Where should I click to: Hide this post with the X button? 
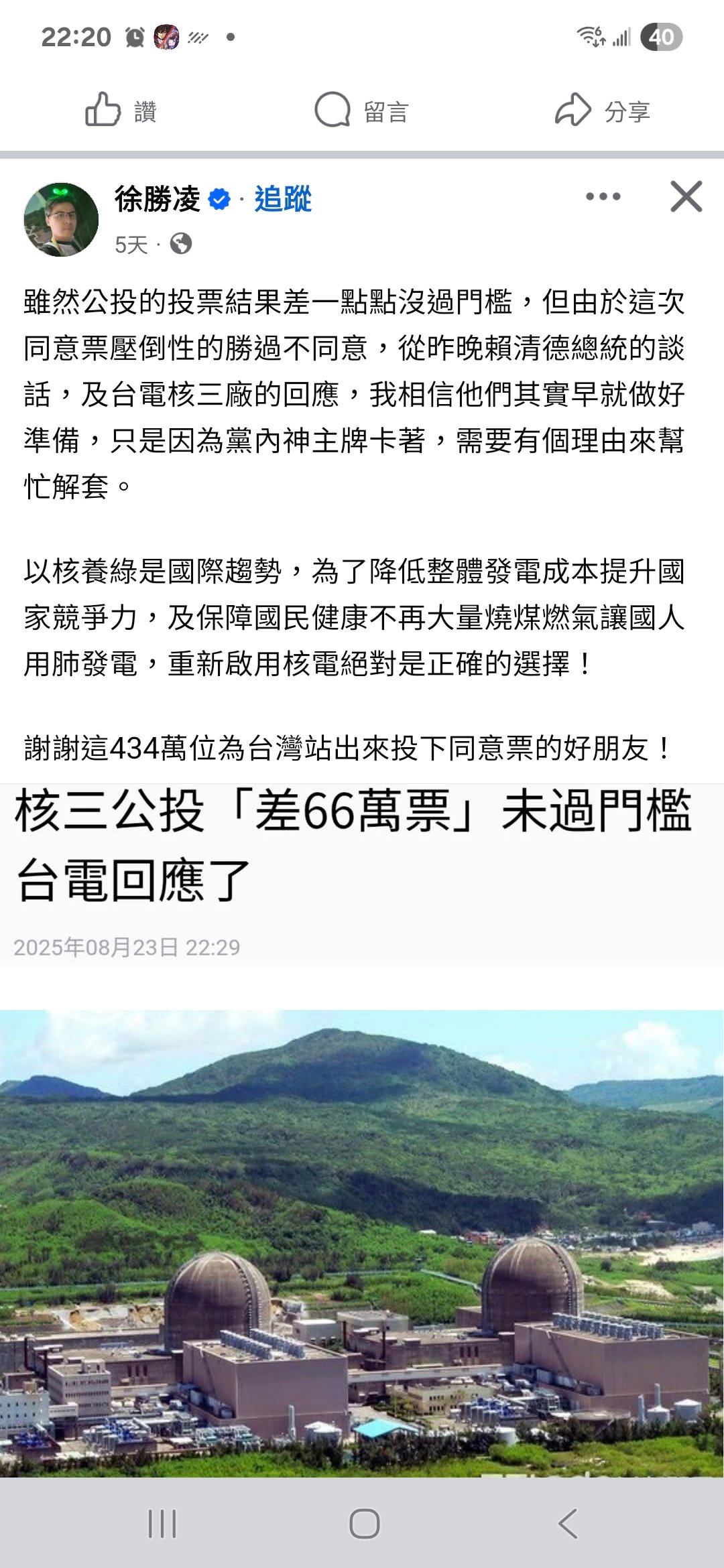686,196
